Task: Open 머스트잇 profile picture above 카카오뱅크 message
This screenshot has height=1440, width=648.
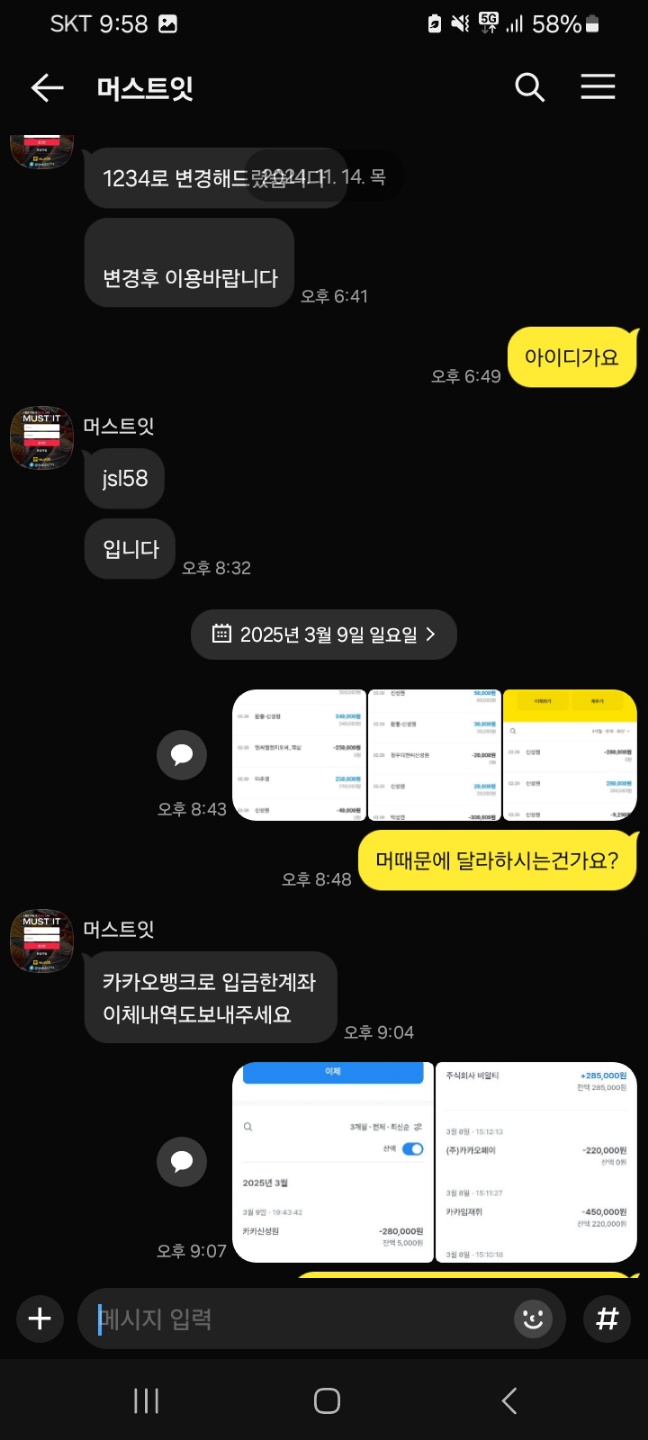Action: click(42, 941)
